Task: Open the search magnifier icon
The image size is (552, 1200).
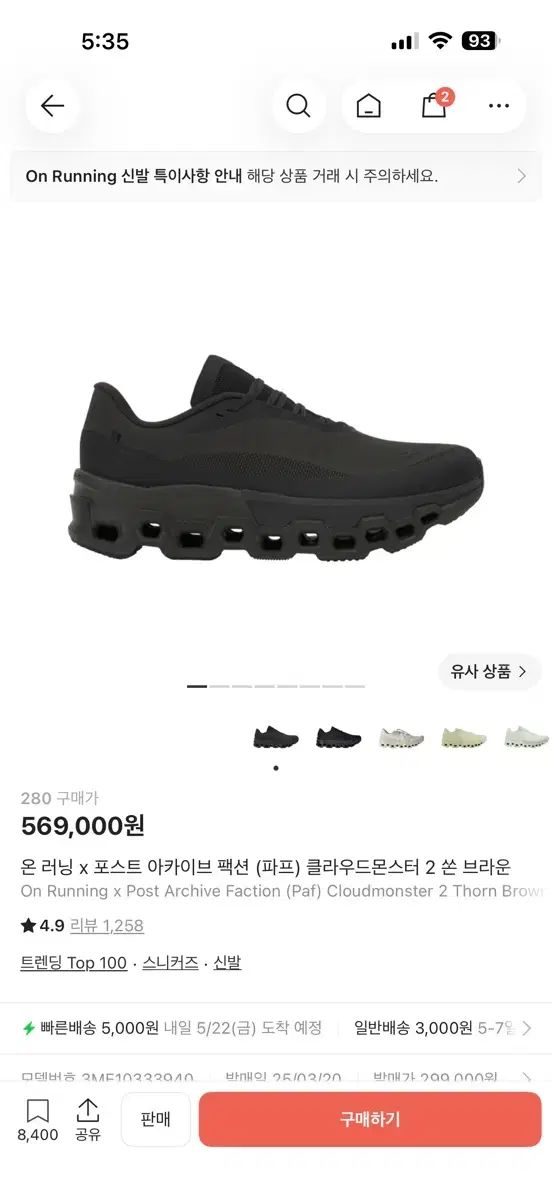Action: [298, 106]
